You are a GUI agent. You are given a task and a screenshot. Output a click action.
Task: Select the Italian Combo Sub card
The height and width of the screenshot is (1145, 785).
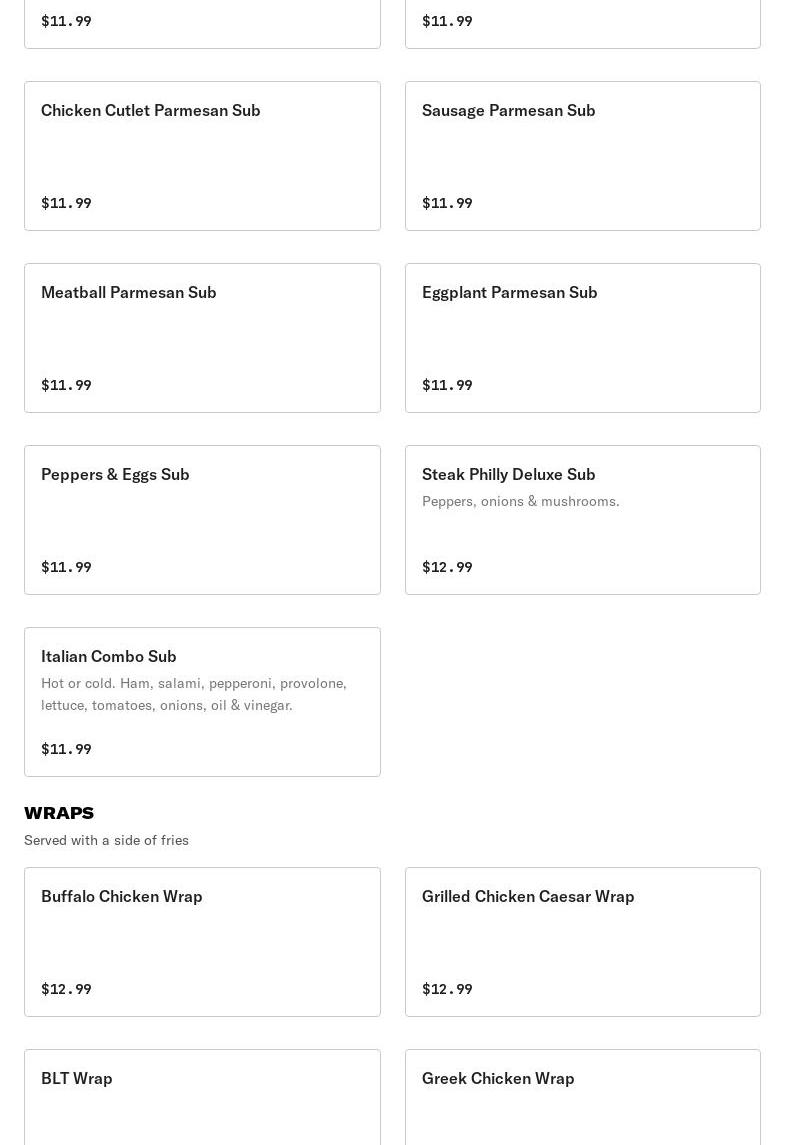pos(202,702)
